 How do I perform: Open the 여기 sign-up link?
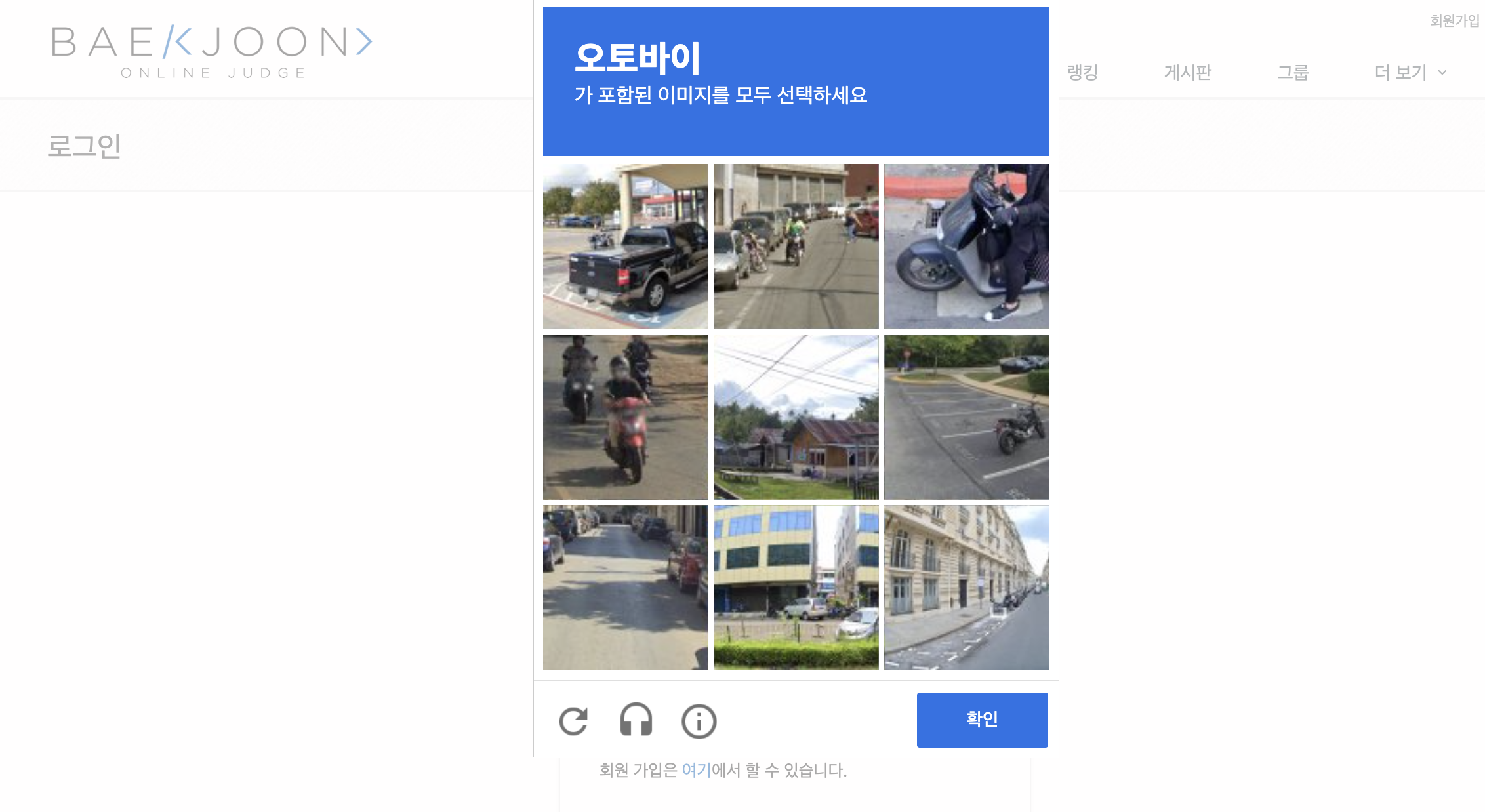pos(696,770)
